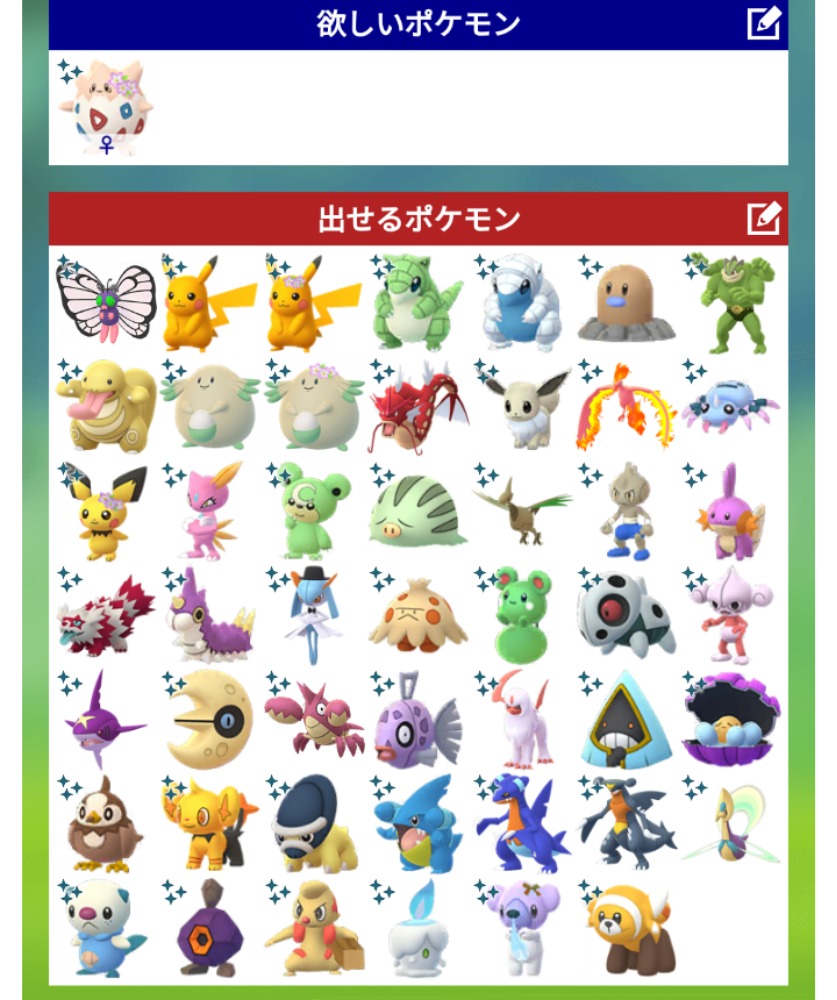Image resolution: width=837 pixels, height=1000 pixels.
Task: Open the shiny Stufful tile
Action: (x=627, y=928)
